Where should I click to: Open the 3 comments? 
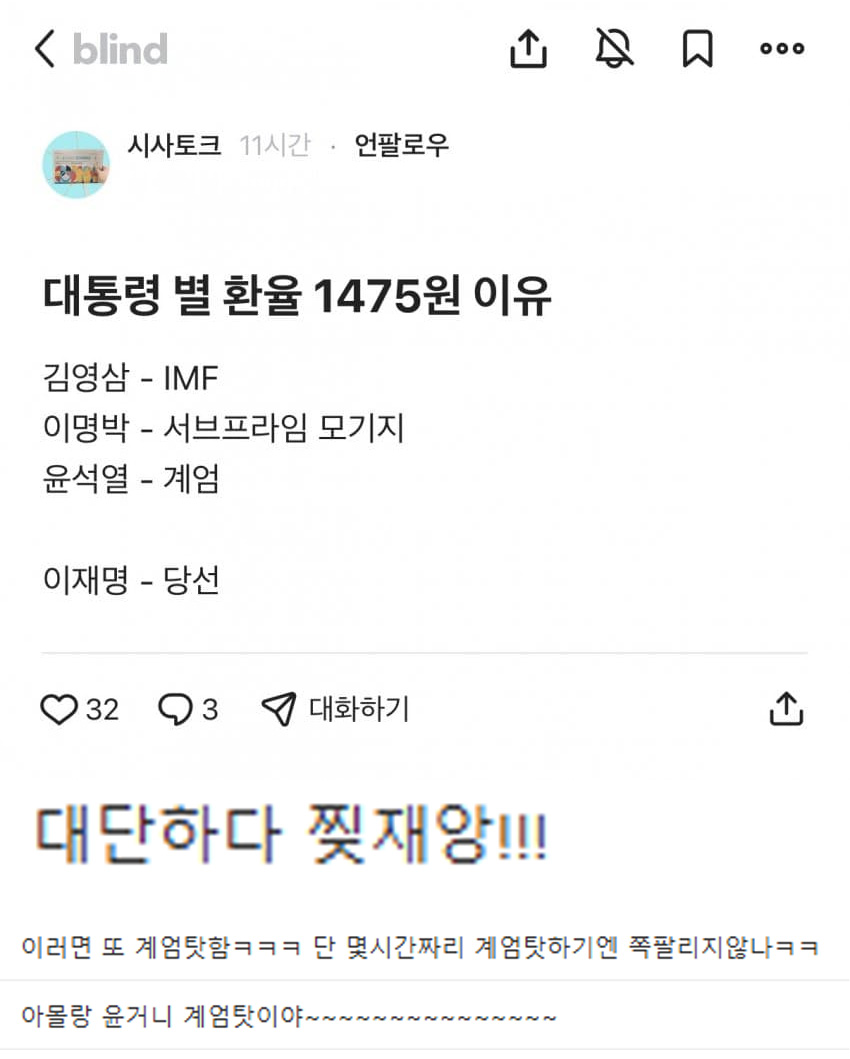[x=176, y=709]
